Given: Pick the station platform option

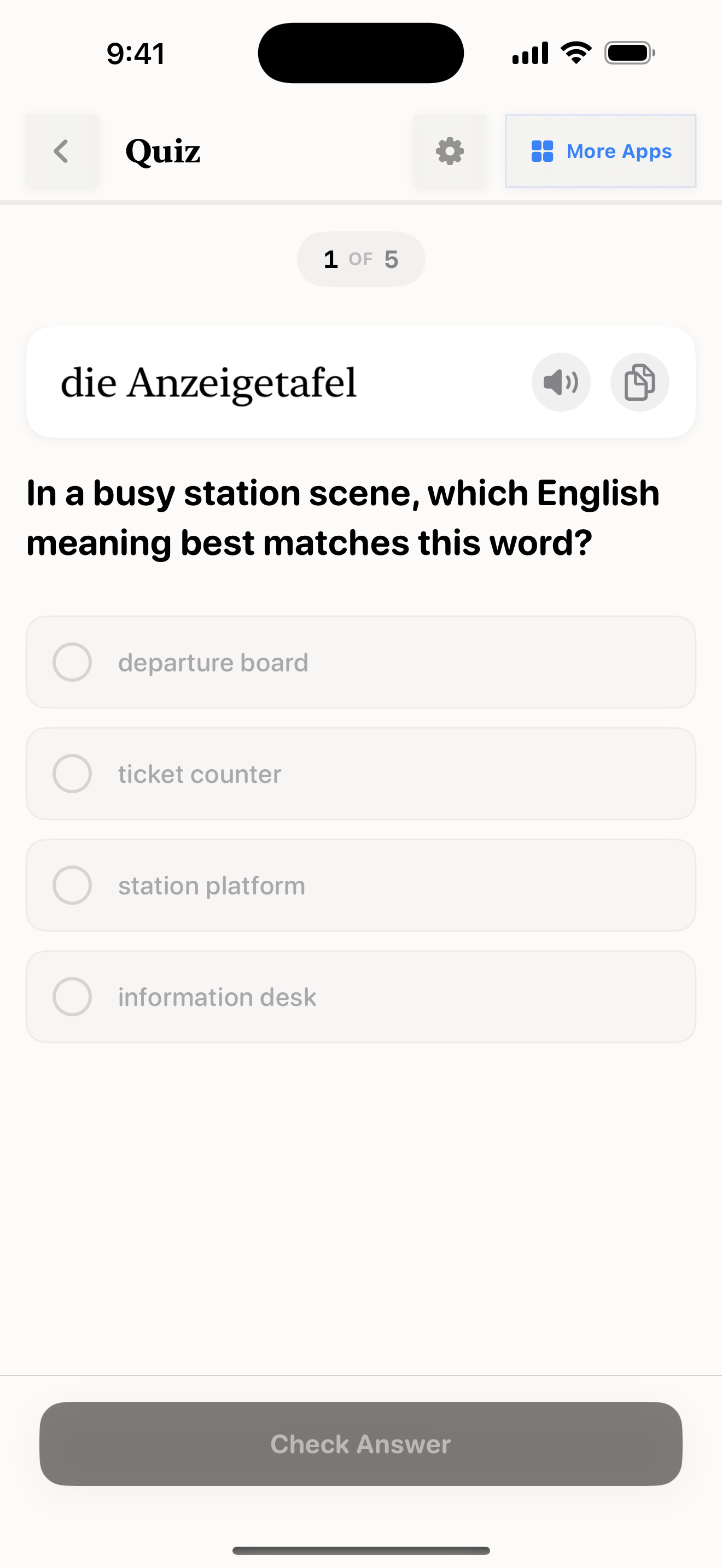Looking at the screenshot, I should tap(360, 885).
